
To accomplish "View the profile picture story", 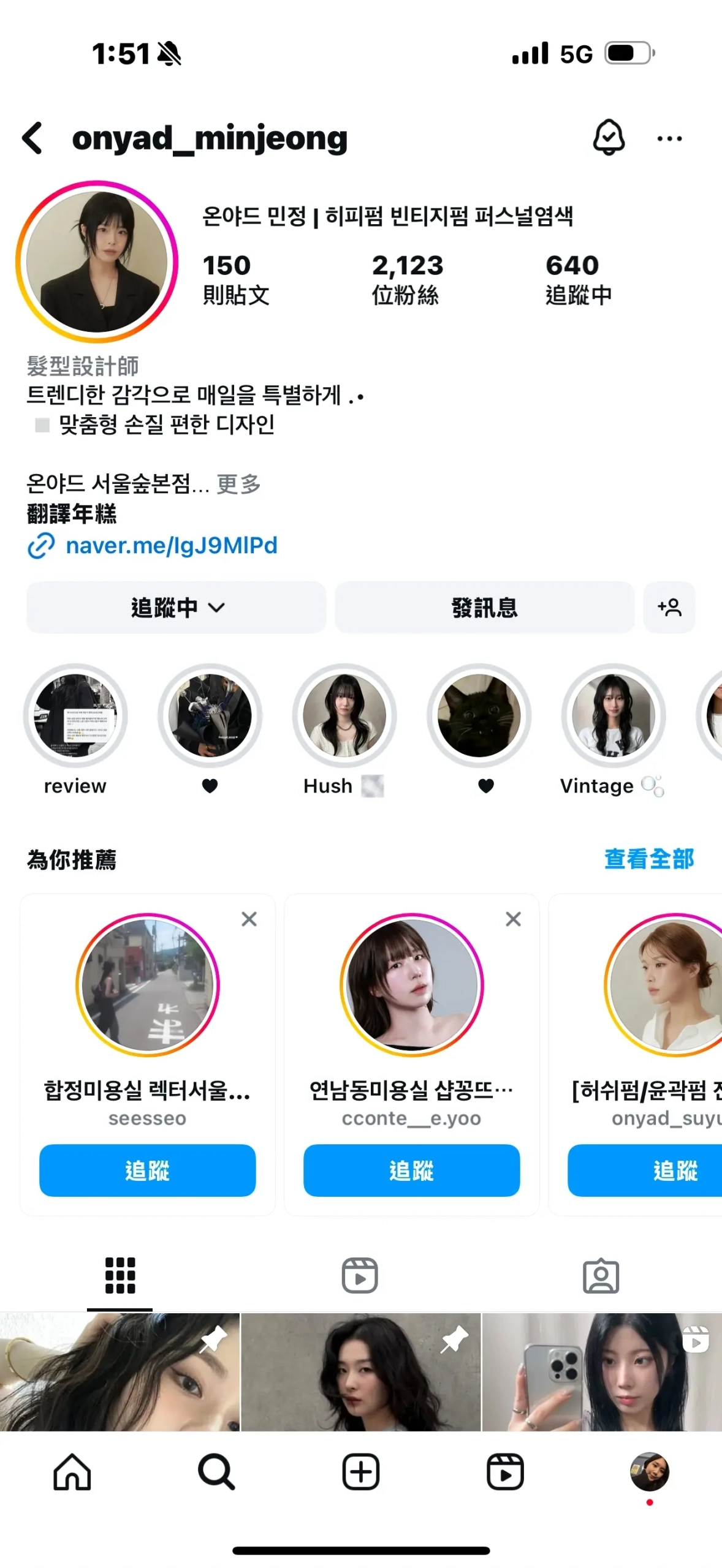I will (x=97, y=262).
